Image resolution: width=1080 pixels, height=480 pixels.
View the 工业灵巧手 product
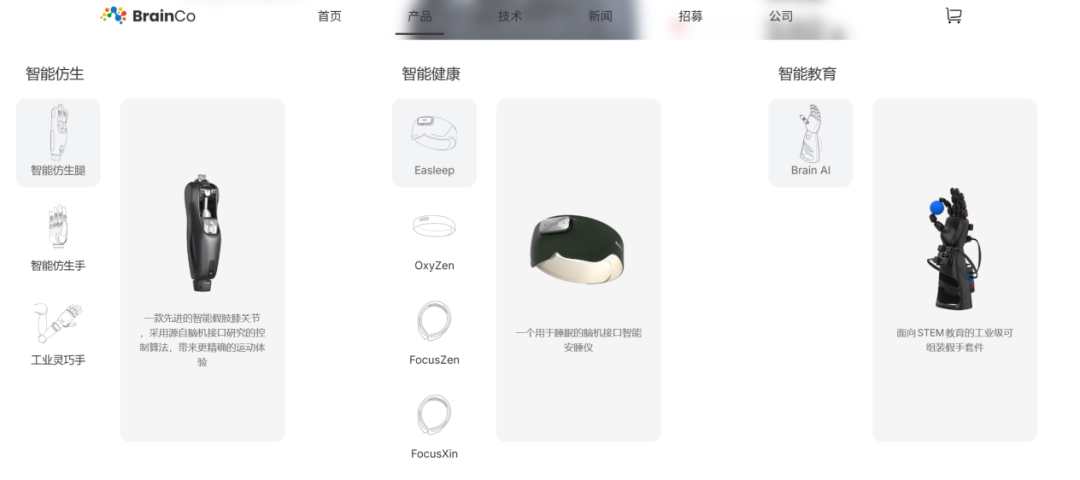coord(58,333)
